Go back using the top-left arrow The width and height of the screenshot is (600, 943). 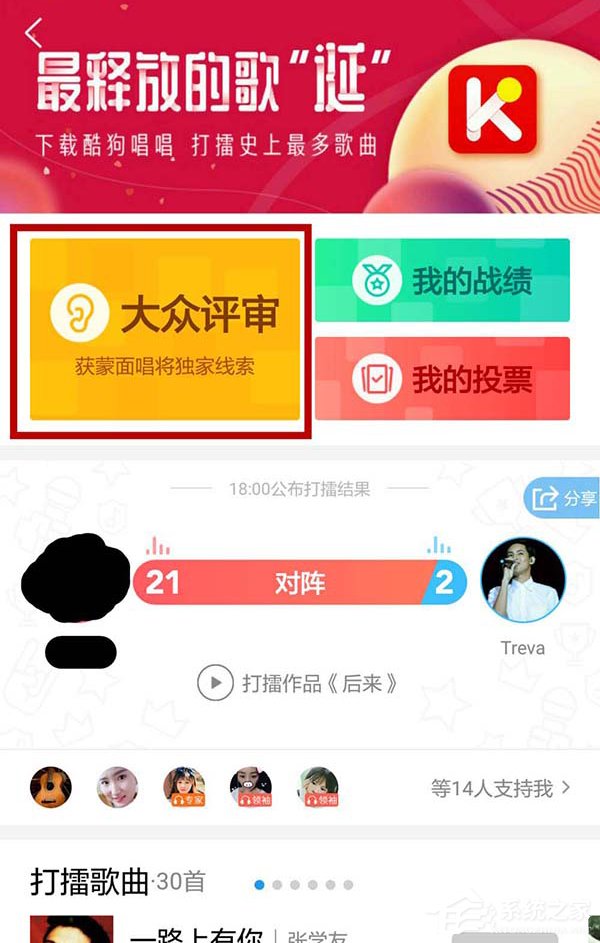click(x=33, y=34)
